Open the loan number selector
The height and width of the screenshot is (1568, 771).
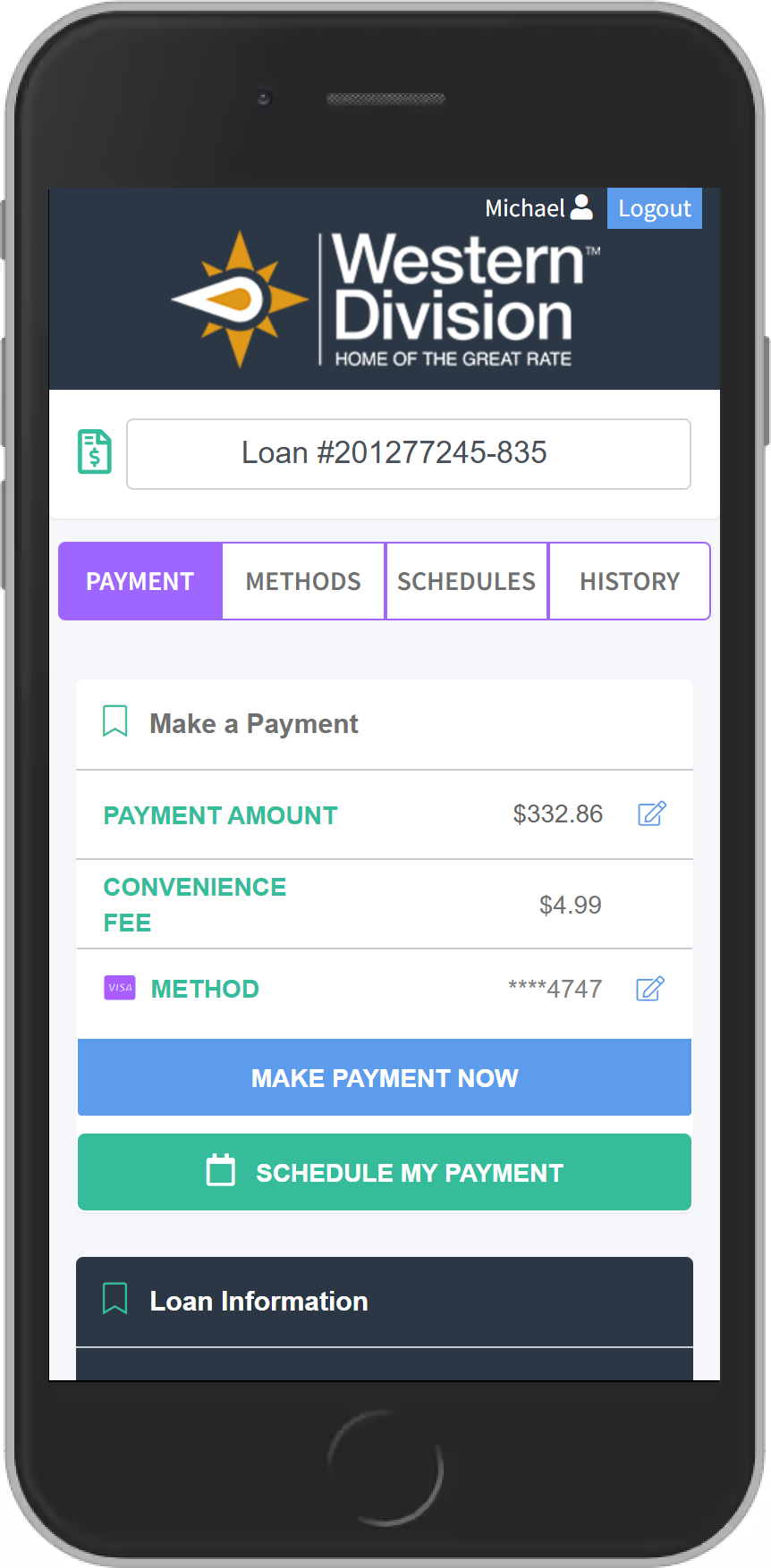pyautogui.click(x=409, y=454)
